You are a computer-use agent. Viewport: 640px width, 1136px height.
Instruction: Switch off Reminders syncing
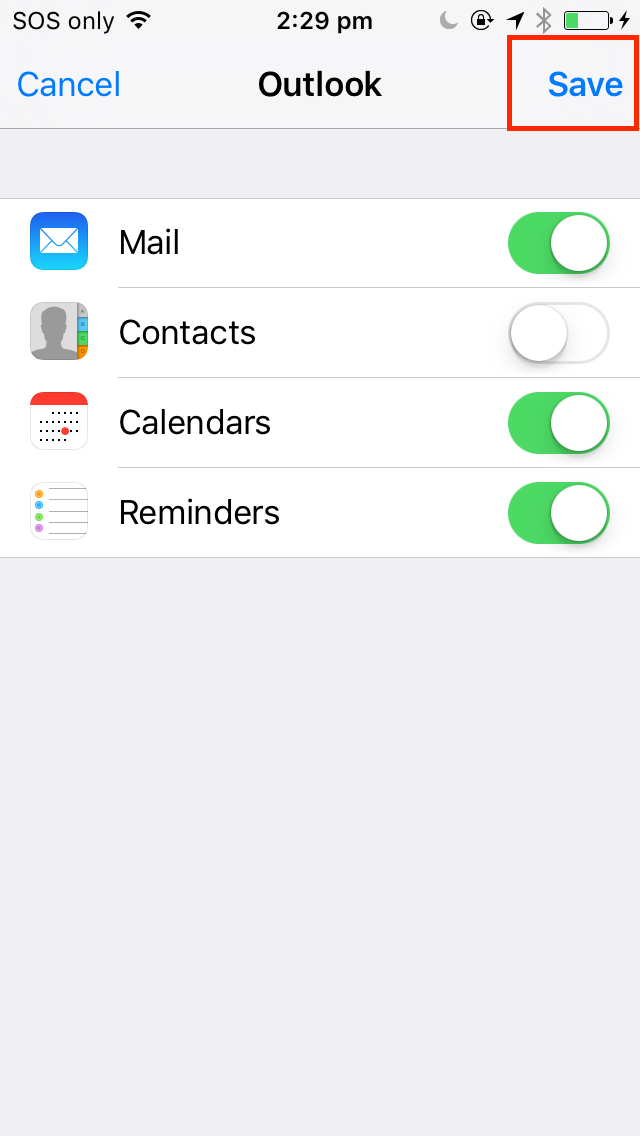point(559,512)
